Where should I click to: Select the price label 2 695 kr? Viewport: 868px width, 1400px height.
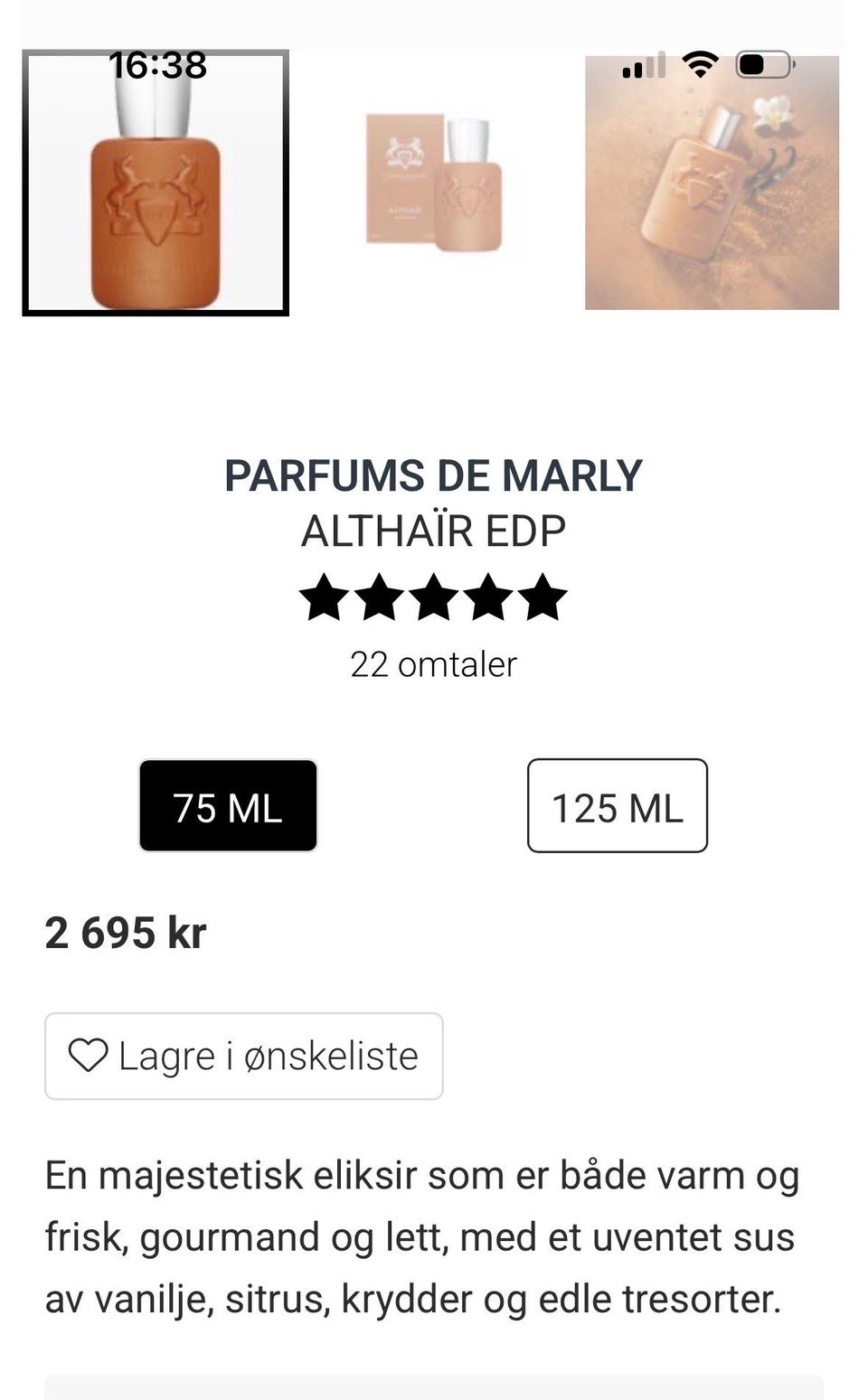126,933
